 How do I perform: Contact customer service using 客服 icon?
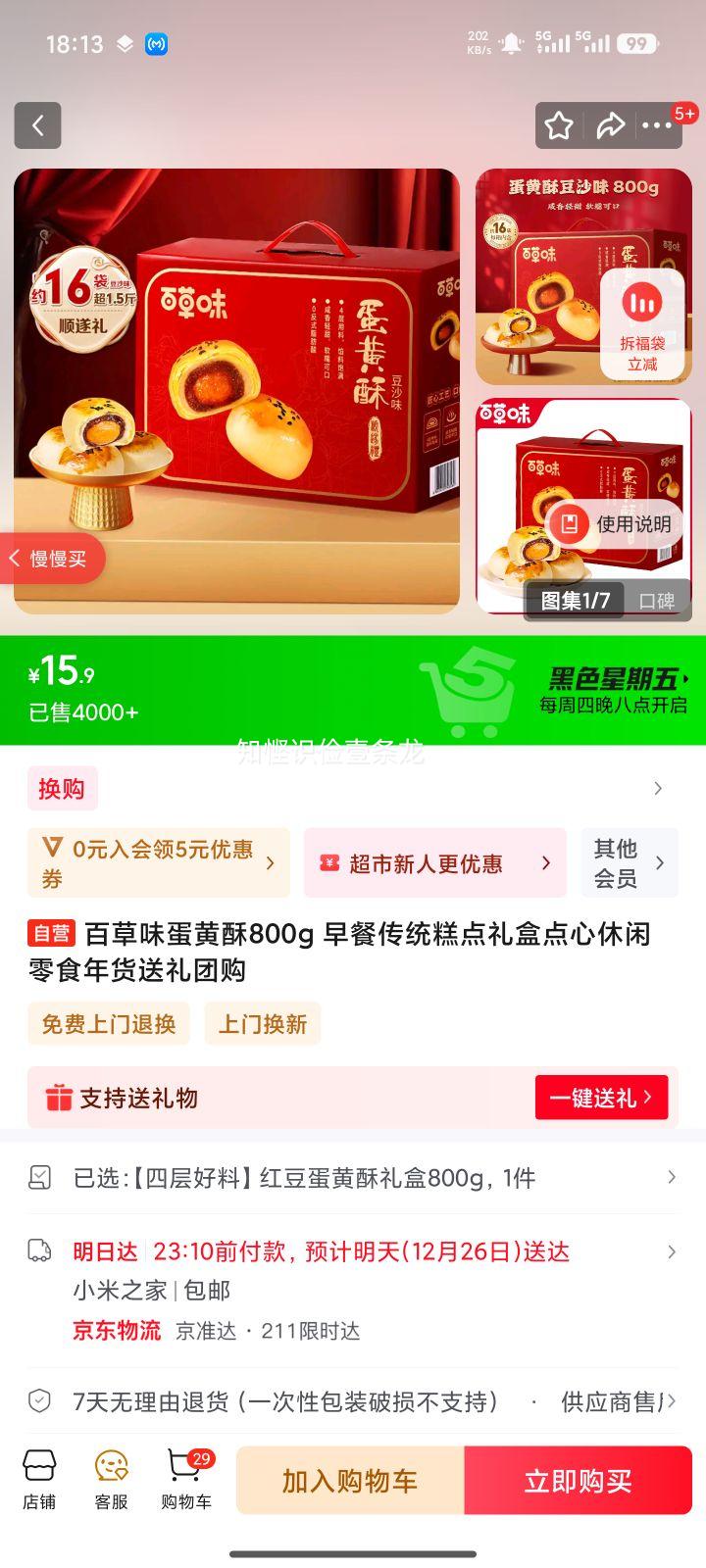[113, 1480]
